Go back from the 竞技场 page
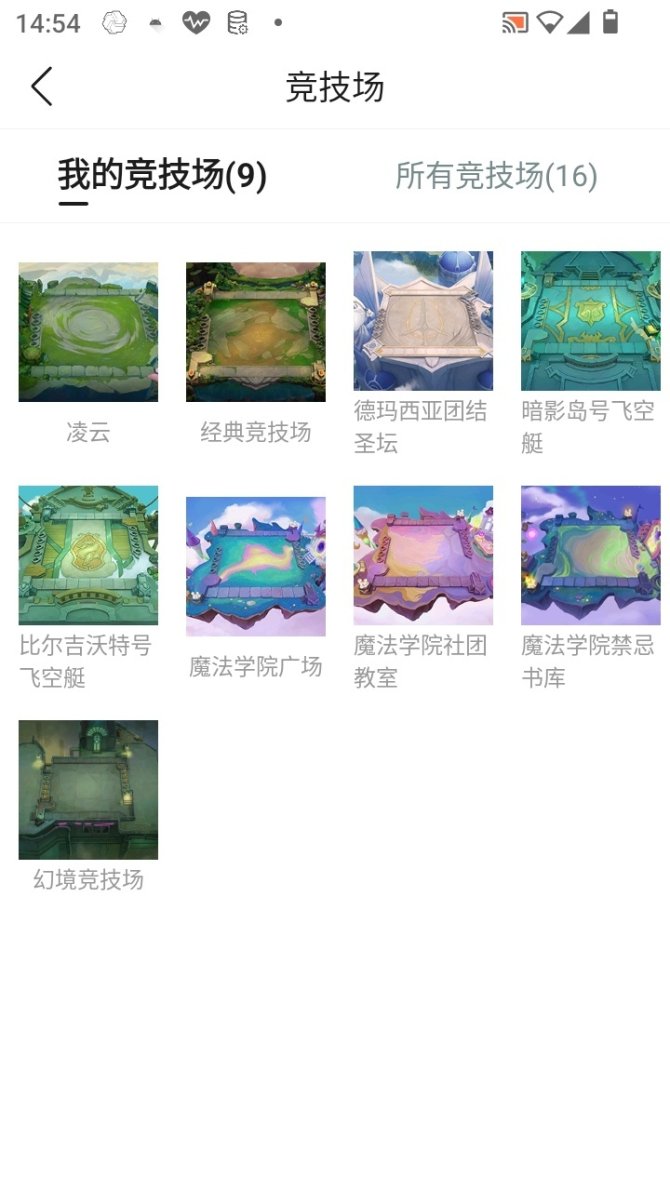Image resolution: width=670 pixels, height=1191 pixels. coord(41,87)
